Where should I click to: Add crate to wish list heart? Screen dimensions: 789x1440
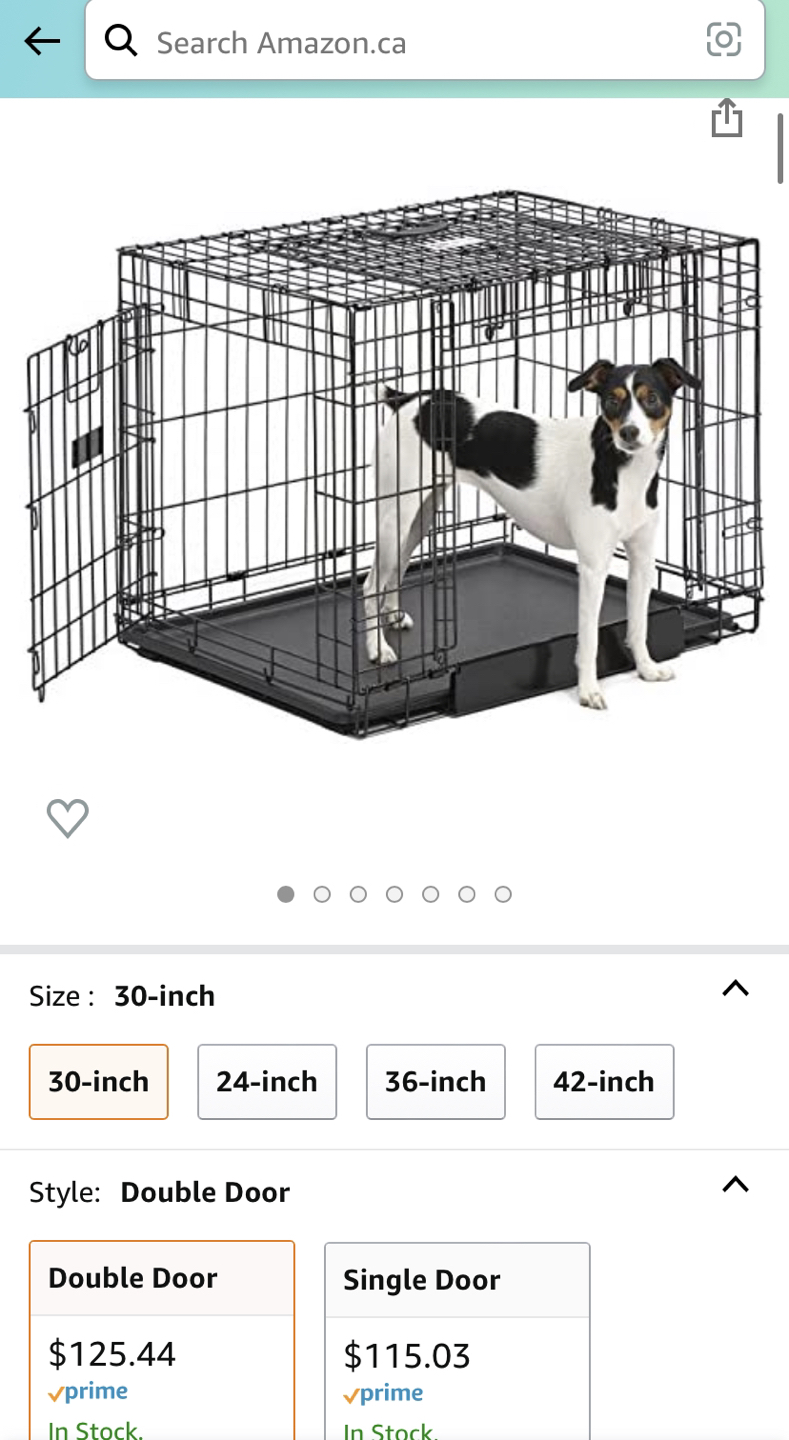pyautogui.click(x=68, y=818)
